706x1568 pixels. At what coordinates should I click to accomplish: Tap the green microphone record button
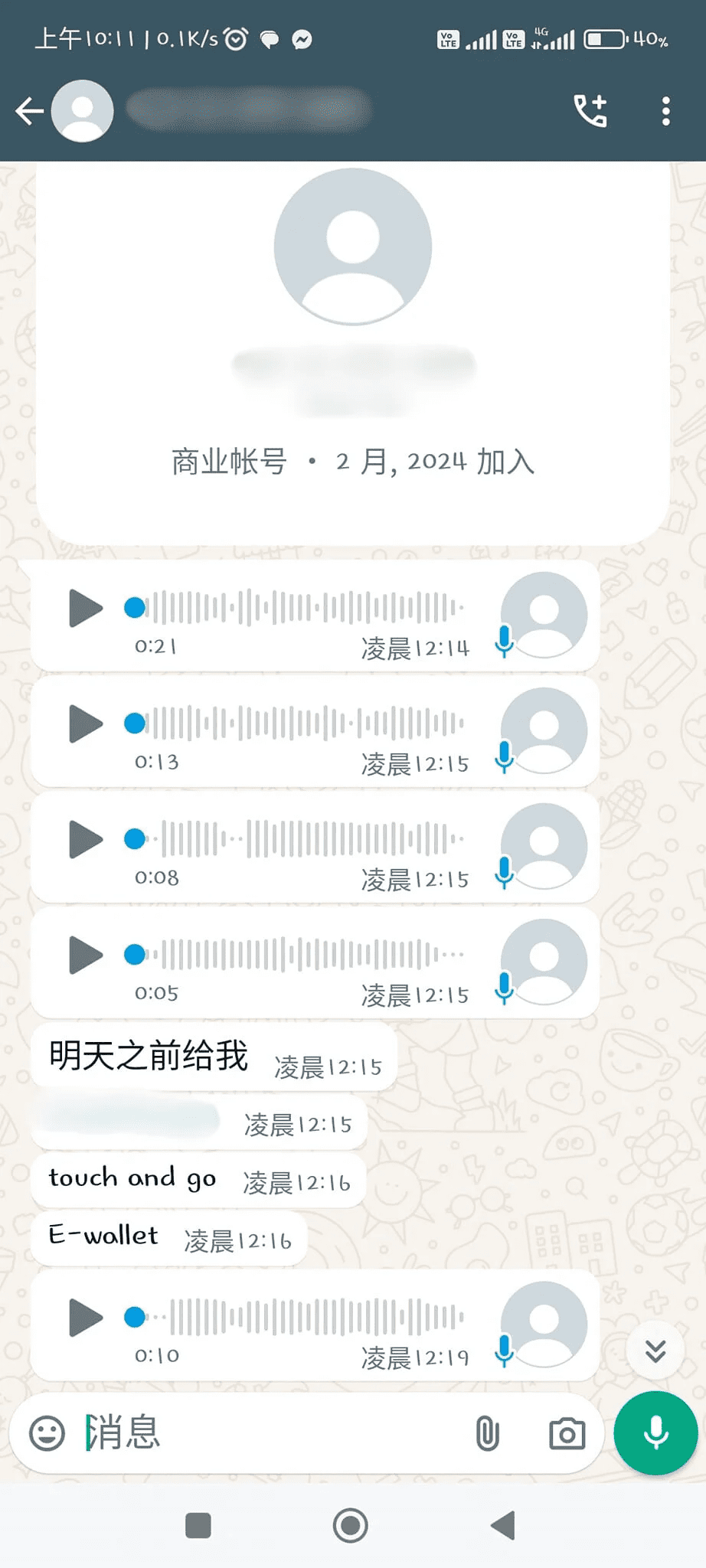click(x=655, y=1433)
